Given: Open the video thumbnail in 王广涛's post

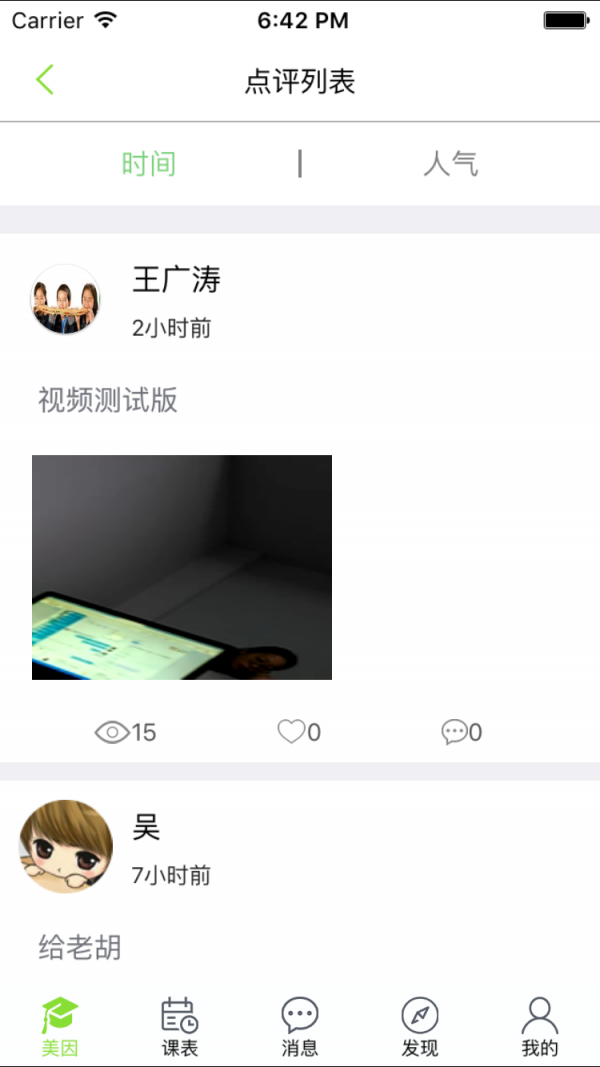Looking at the screenshot, I should 182,567.
